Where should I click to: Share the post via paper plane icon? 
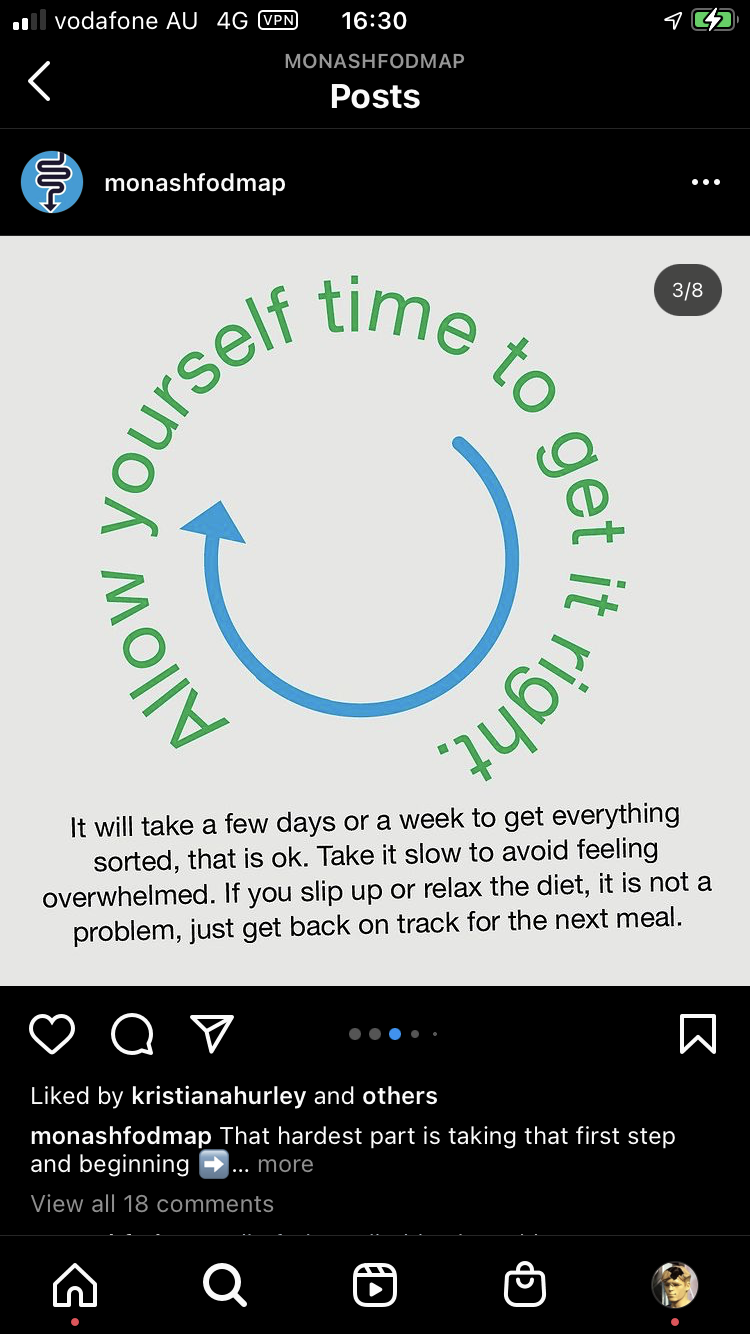tap(211, 1034)
